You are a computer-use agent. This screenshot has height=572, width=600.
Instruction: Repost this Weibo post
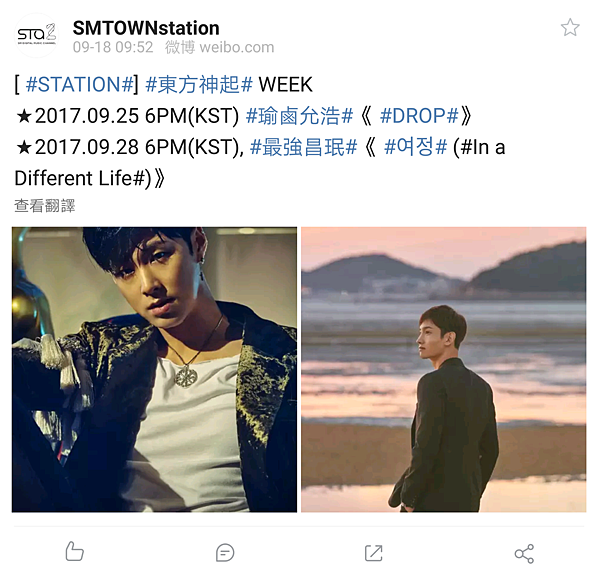tap(373, 552)
